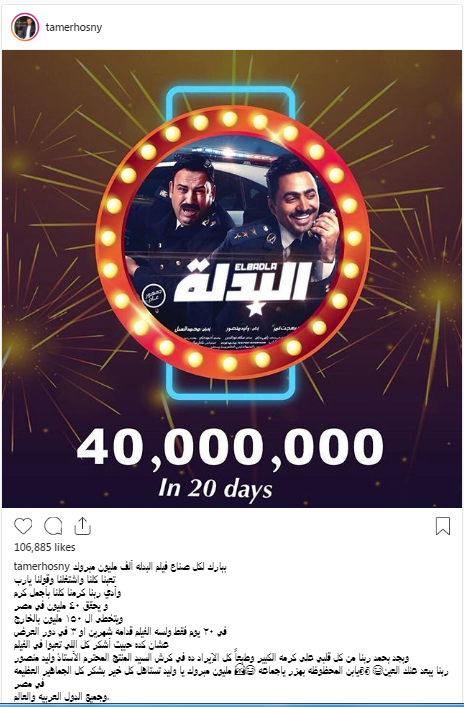Open the El Badla post image

point(232,279)
